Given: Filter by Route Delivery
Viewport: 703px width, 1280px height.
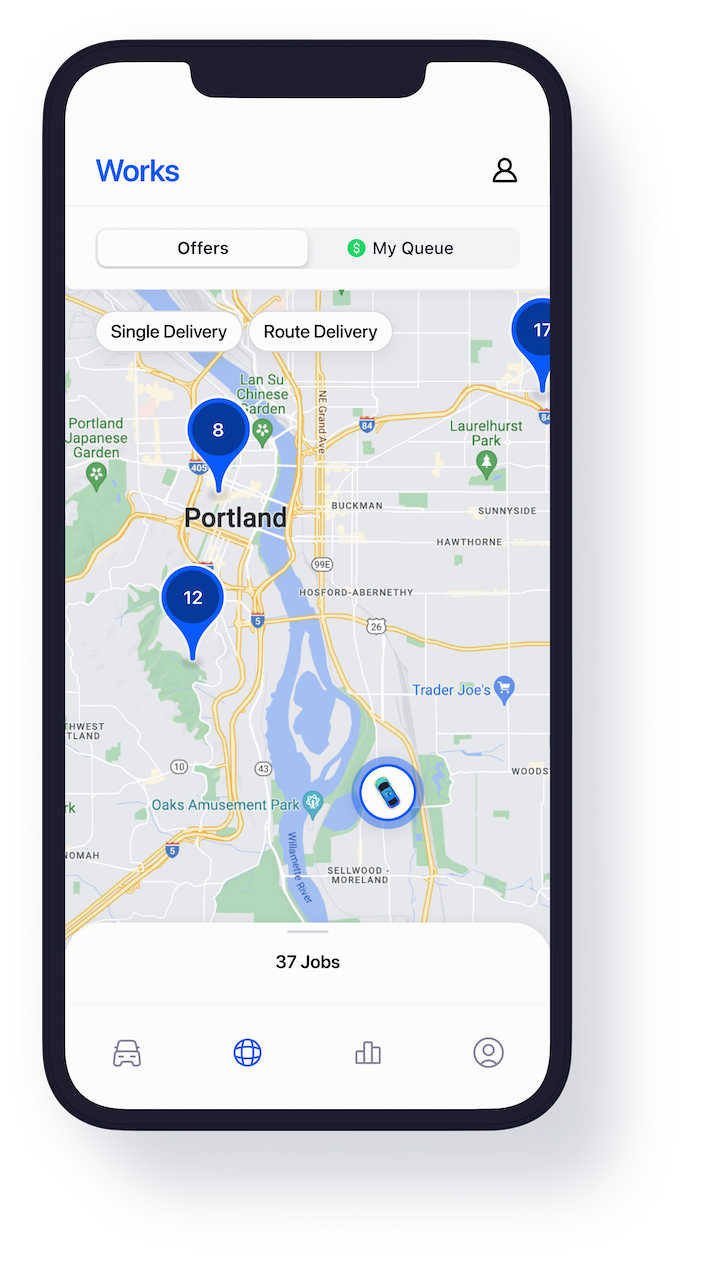Looking at the screenshot, I should (x=320, y=332).
